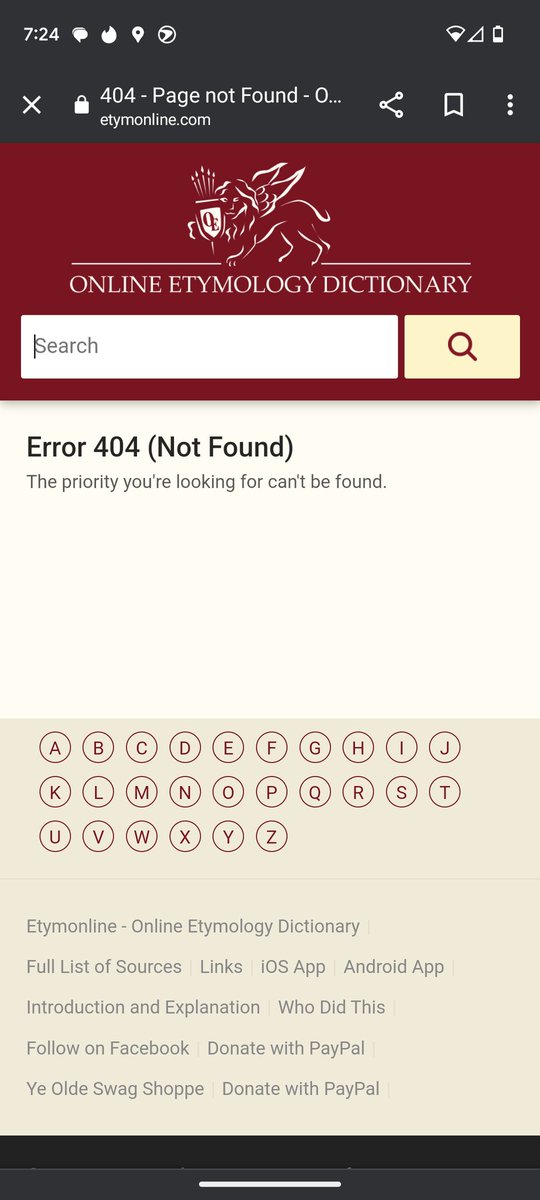540x1200 pixels.
Task: Tap the magnifying glass search button
Action: pos(462,347)
